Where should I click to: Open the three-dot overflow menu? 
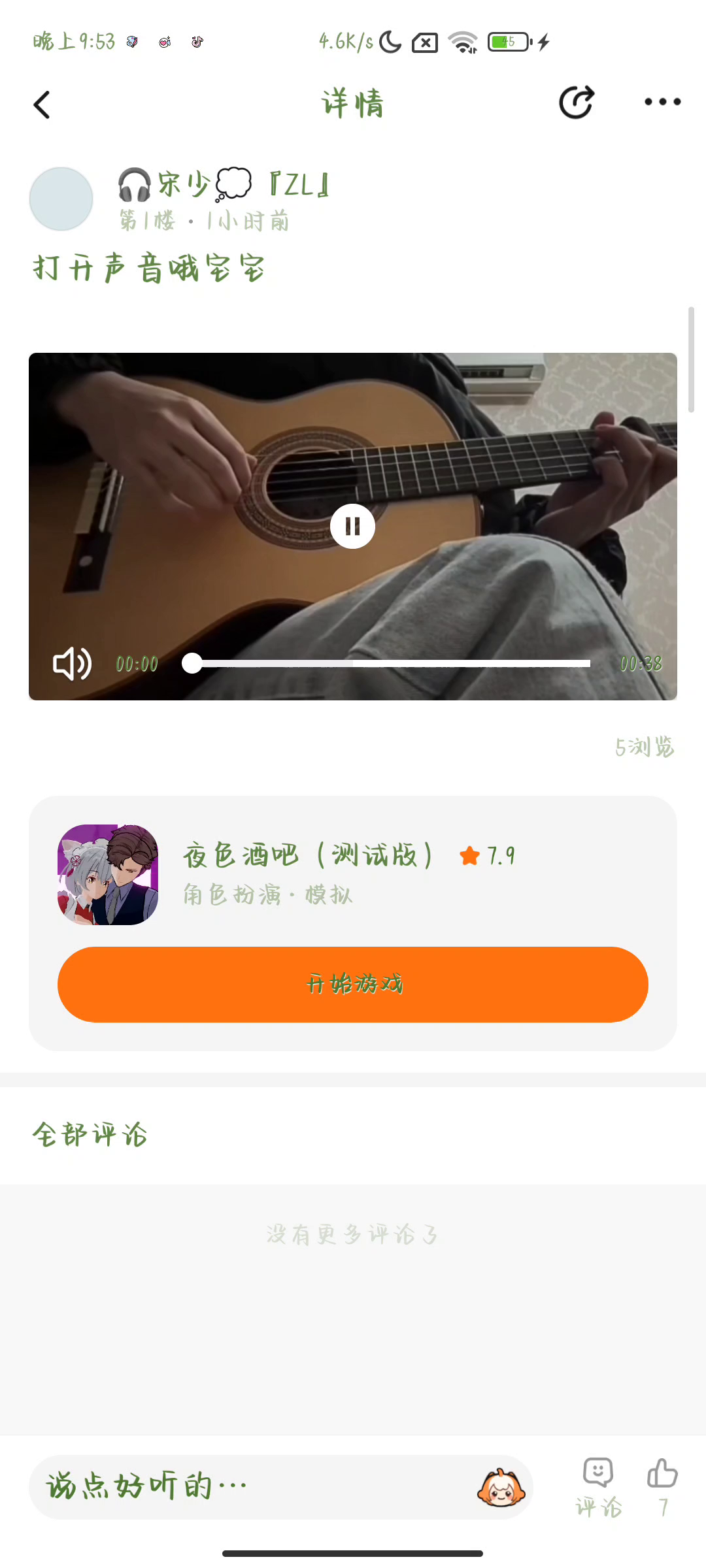[662, 102]
